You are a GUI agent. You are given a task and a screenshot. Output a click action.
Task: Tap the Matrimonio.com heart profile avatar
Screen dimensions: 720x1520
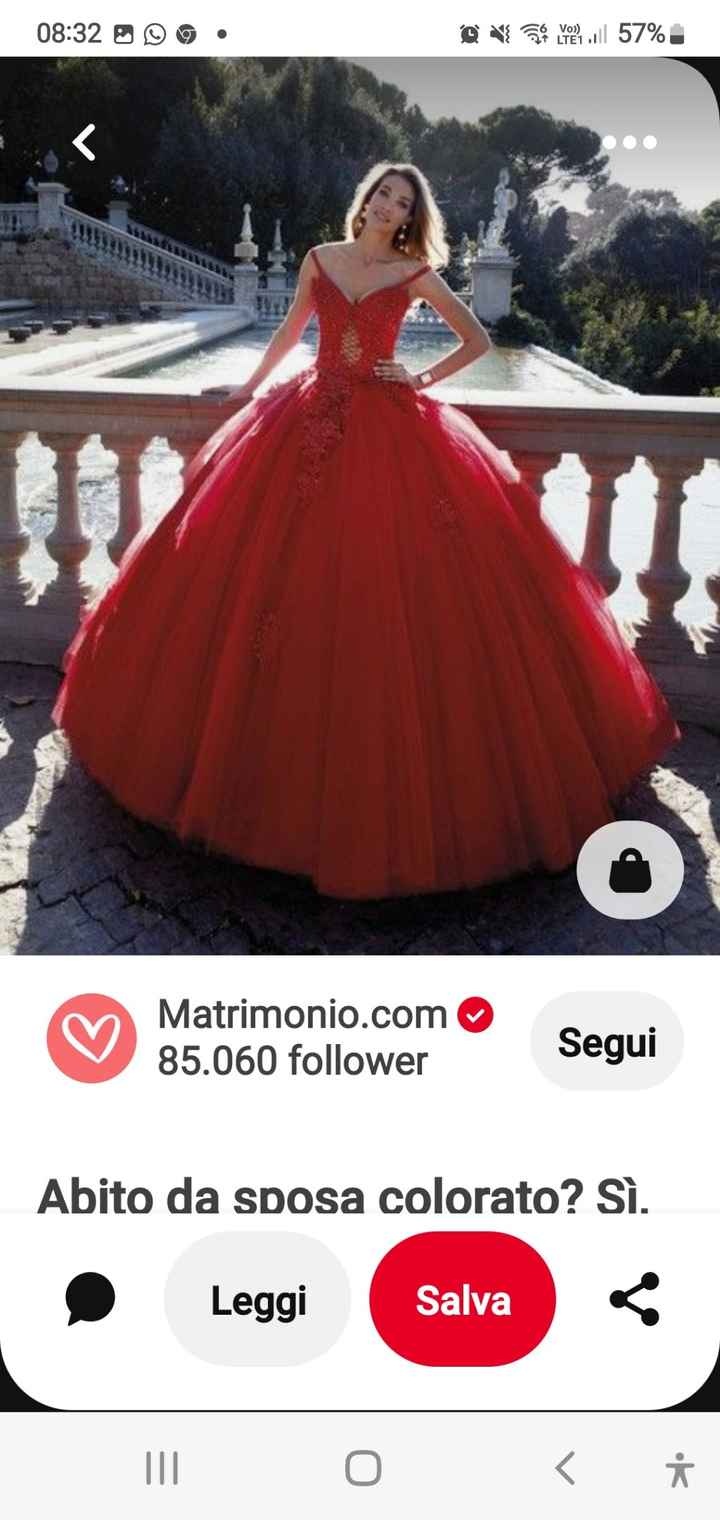[91, 1038]
